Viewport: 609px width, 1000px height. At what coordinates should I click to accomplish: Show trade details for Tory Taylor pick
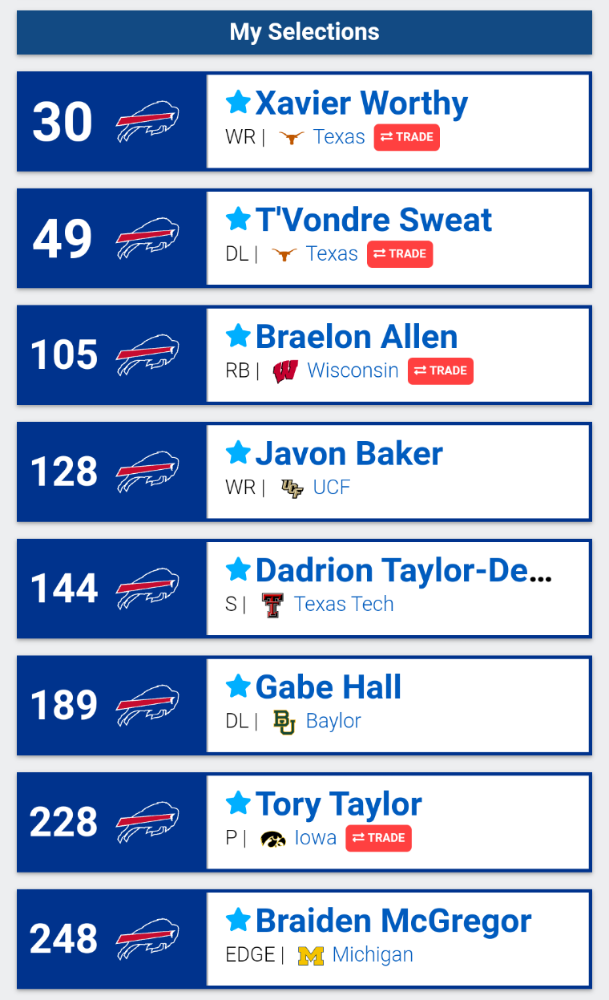coord(379,838)
